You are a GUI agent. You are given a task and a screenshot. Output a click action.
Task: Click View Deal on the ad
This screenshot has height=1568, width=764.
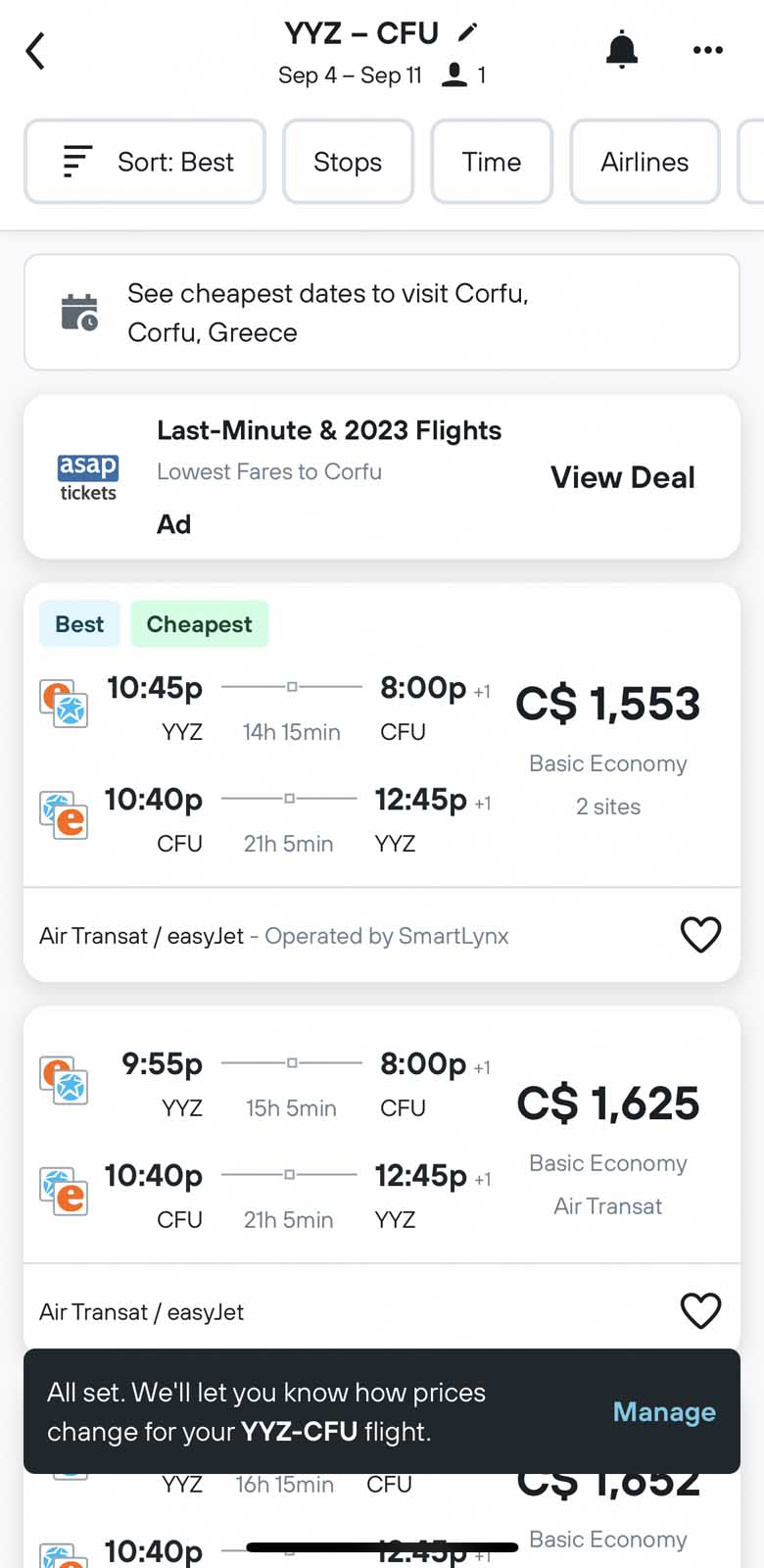622,477
